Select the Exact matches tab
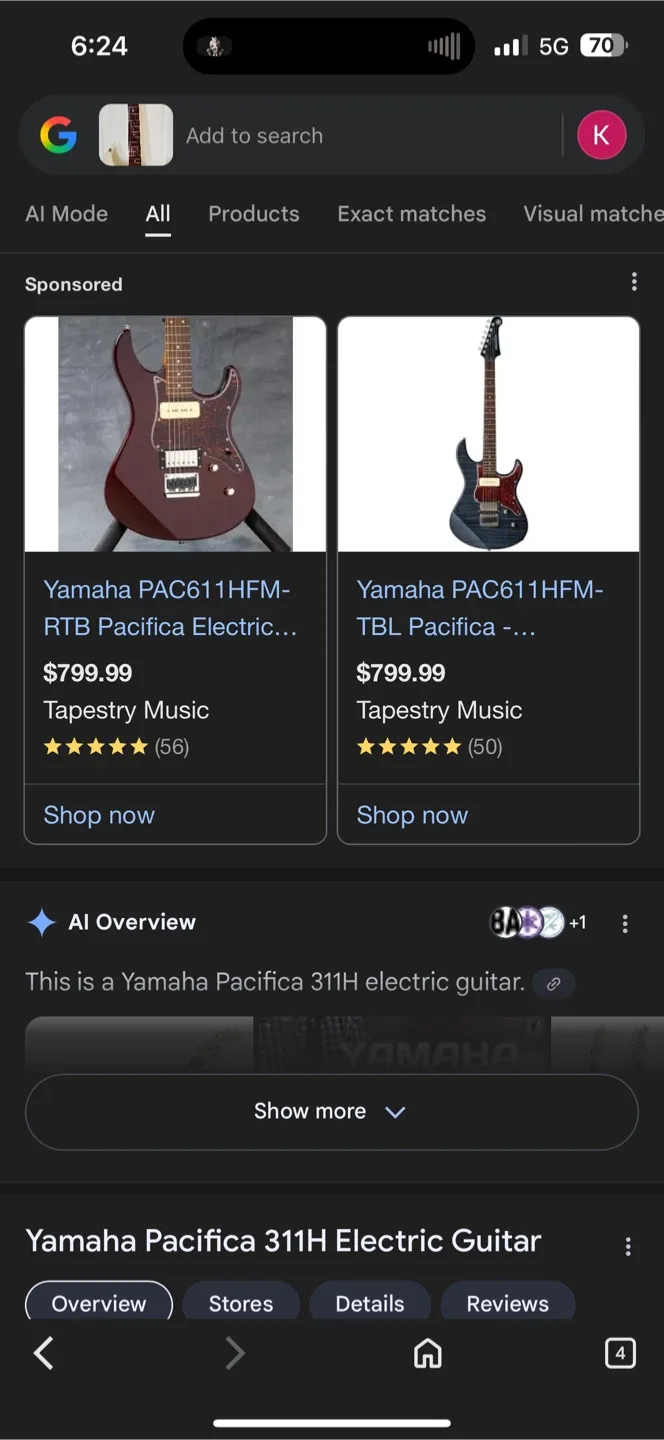 click(x=411, y=214)
